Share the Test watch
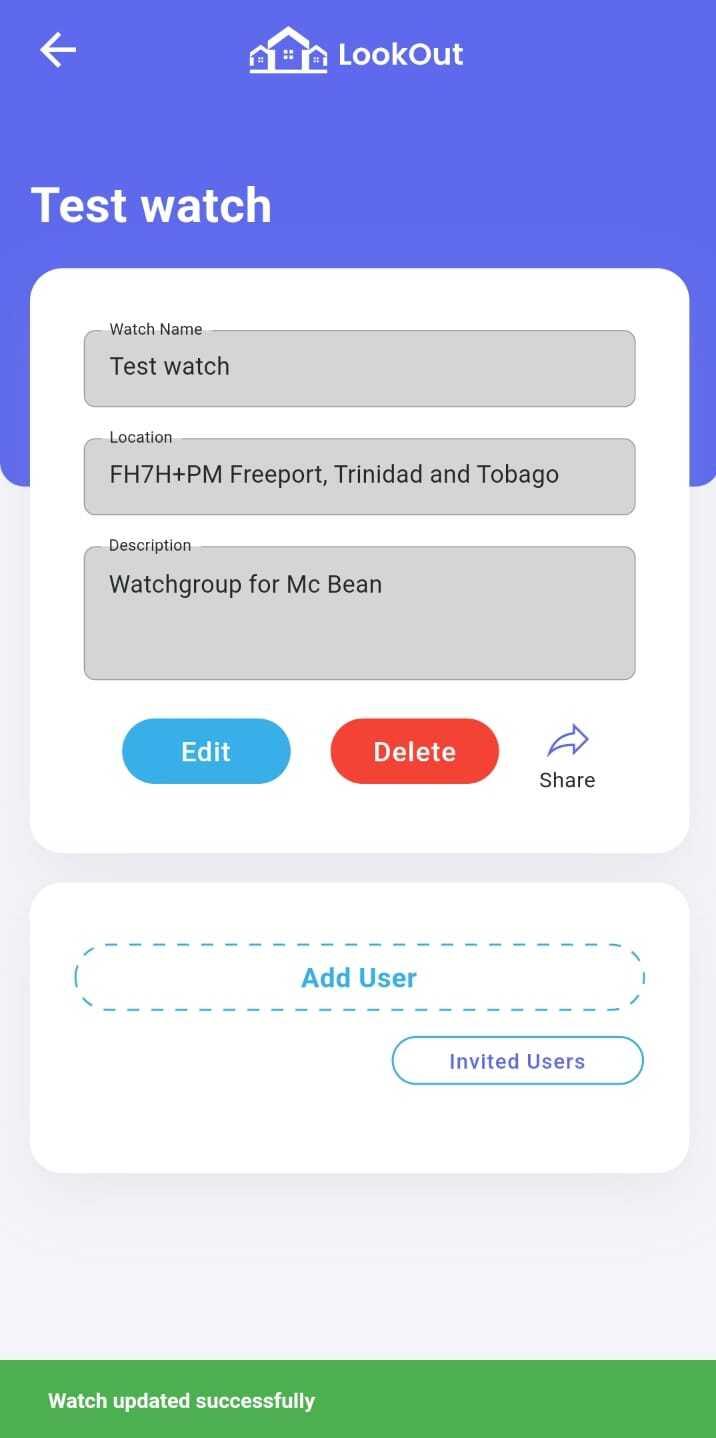716x1438 pixels. tap(567, 757)
